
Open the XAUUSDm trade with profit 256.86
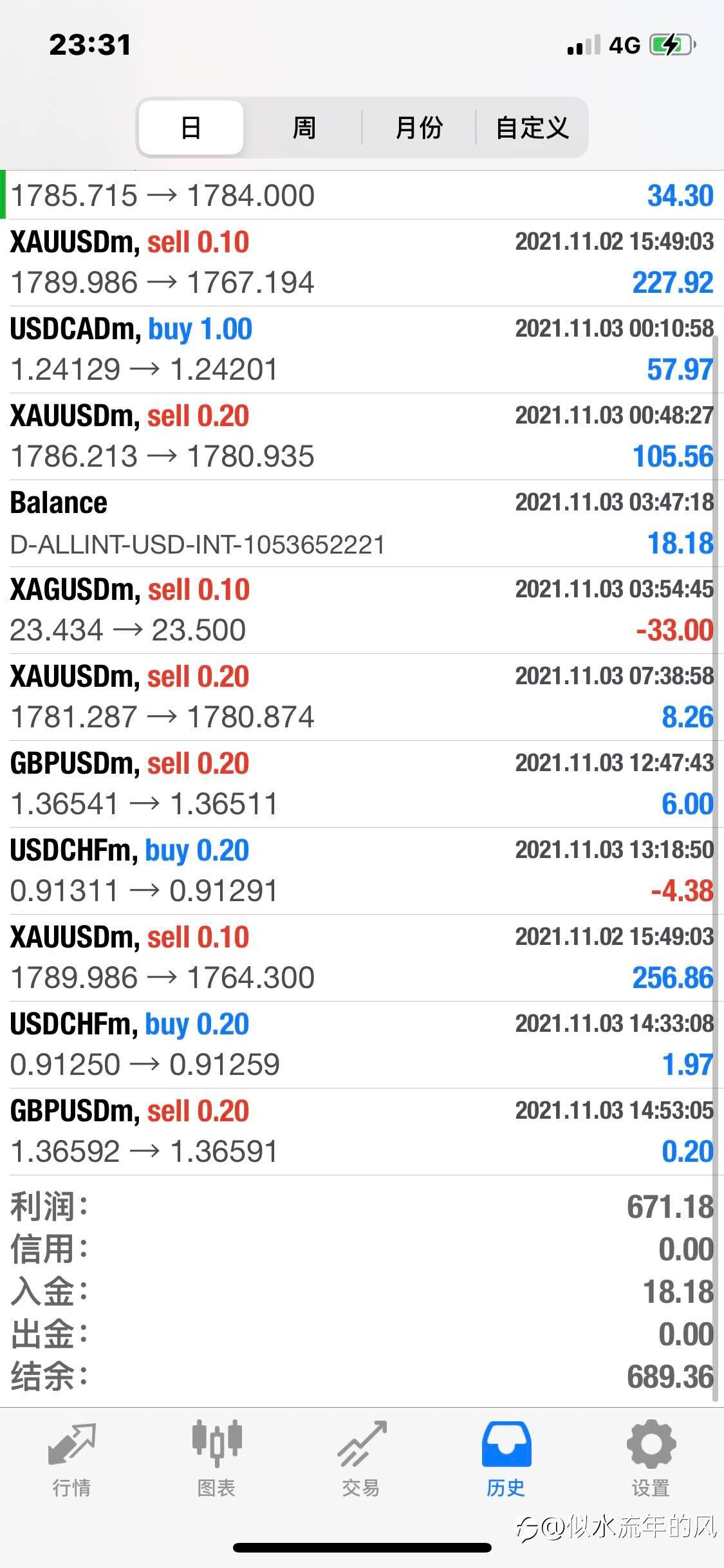coord(362,958)
